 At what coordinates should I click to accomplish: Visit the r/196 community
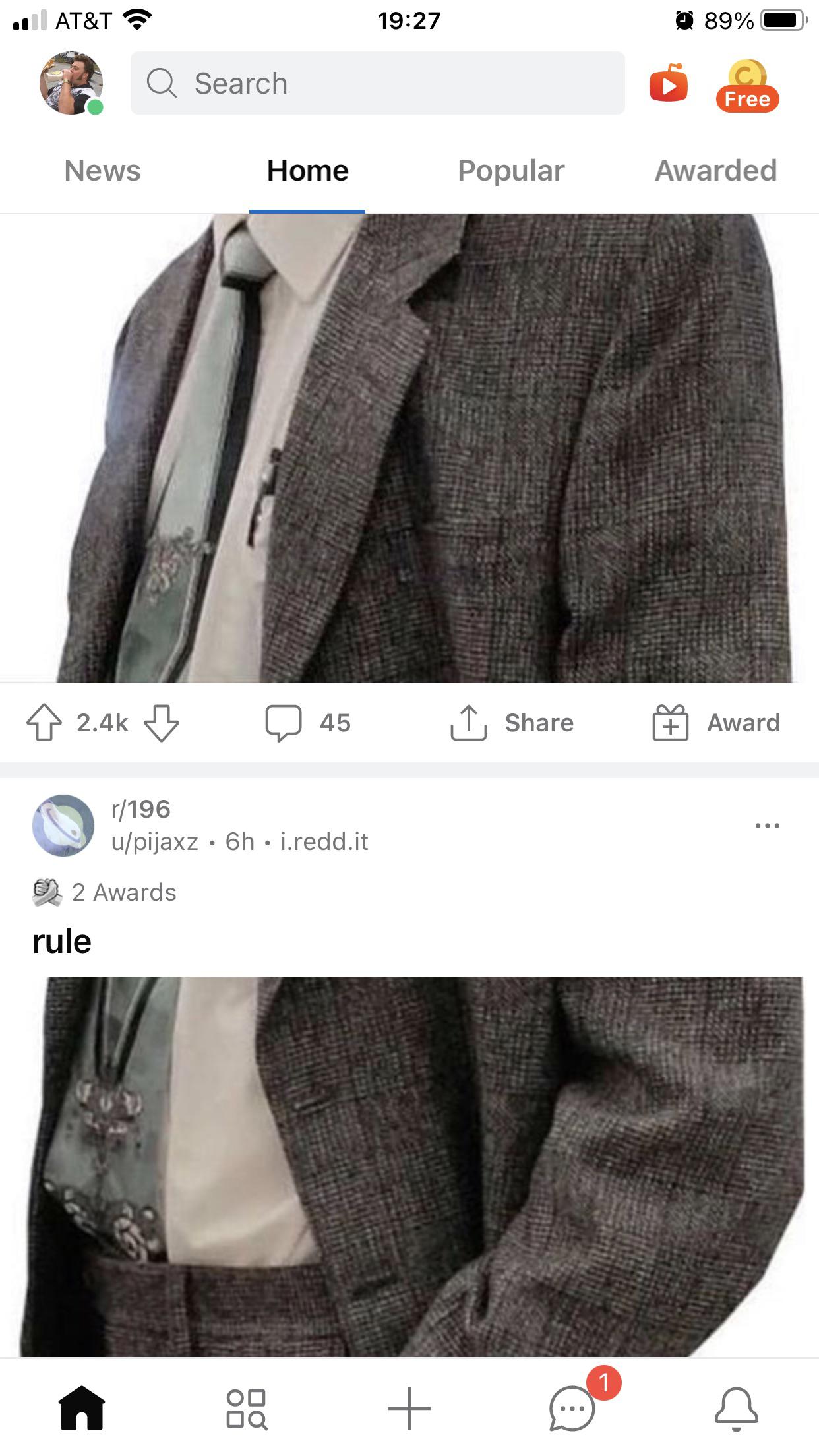pyautogui.click(x=141, y=809)
